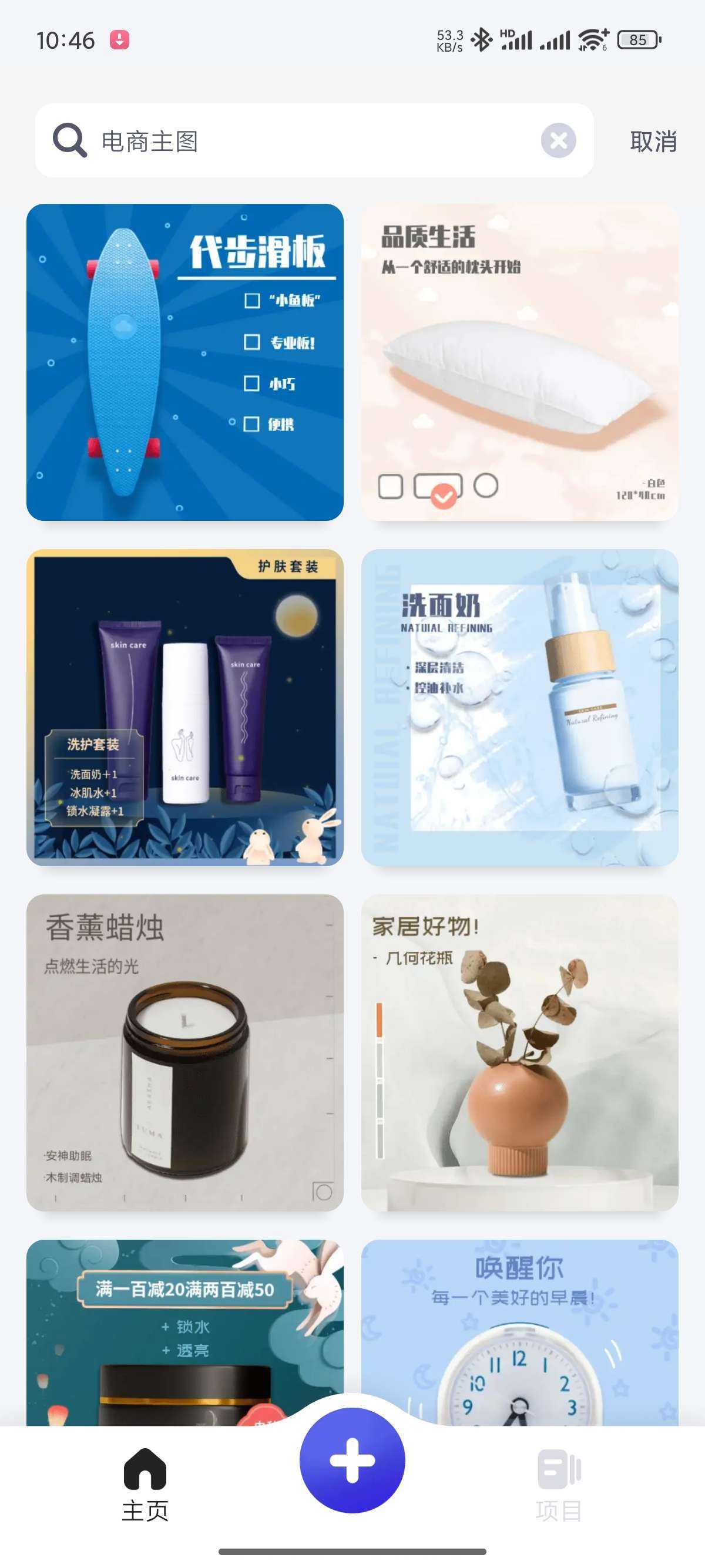Select the 护肤套装 skincare set template
Image resolution: width=705 pixels, height=1568 pixels.
click(184, 707)
